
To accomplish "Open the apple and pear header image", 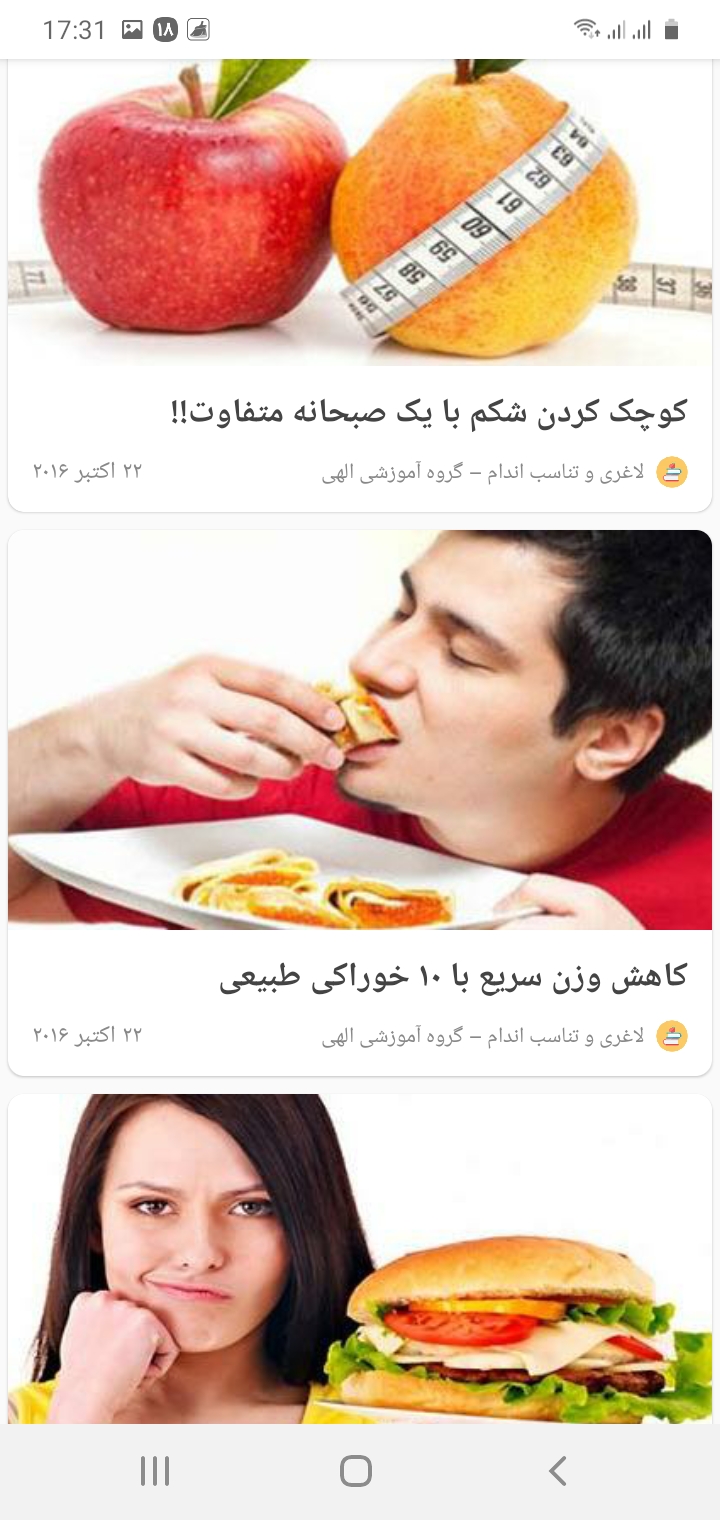I will tap(360, 215).
